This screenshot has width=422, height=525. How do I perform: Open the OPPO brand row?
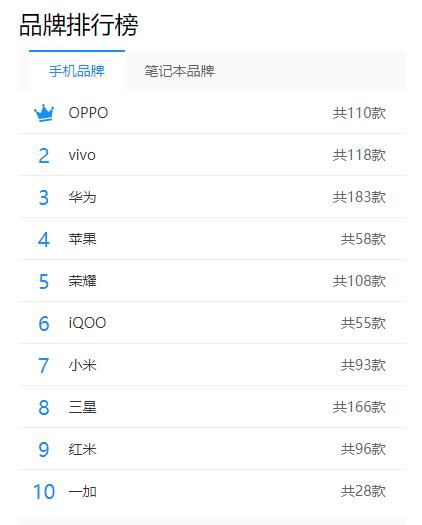click(x=212, y=113)
